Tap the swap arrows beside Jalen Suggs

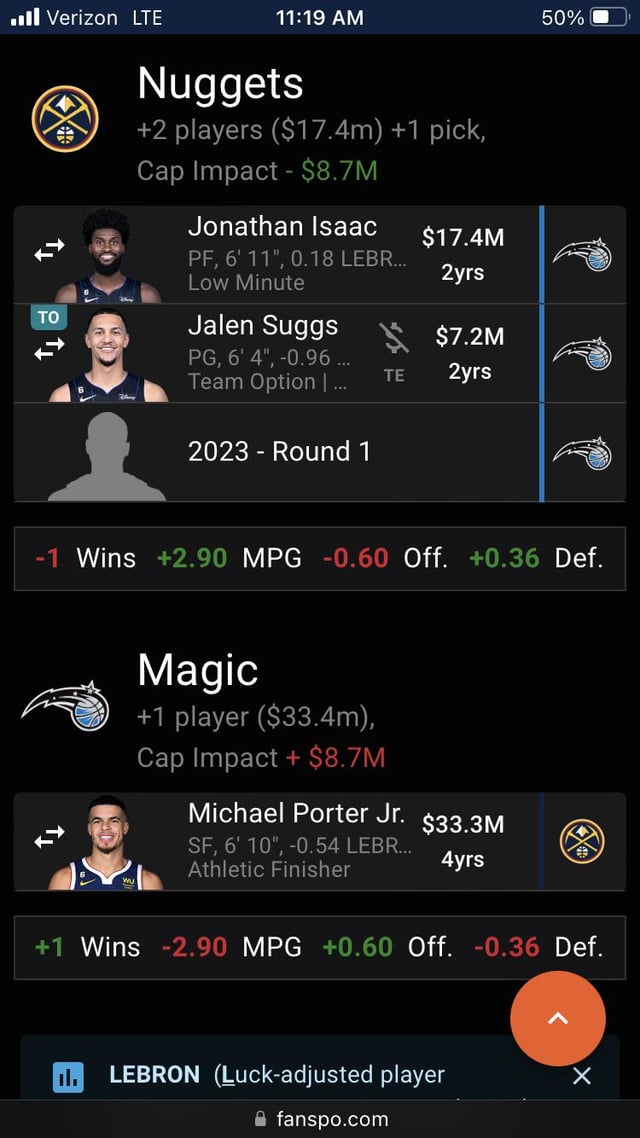[48, 350]
